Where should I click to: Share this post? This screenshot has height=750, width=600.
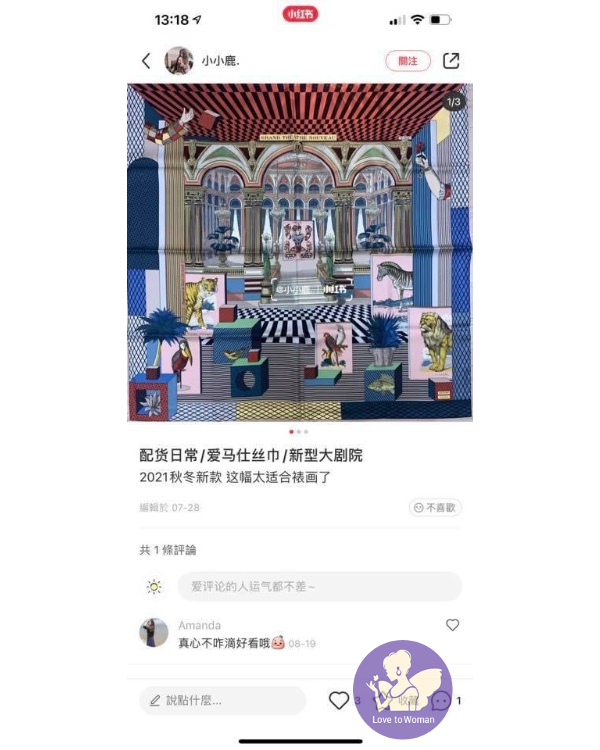coord(451,61)
